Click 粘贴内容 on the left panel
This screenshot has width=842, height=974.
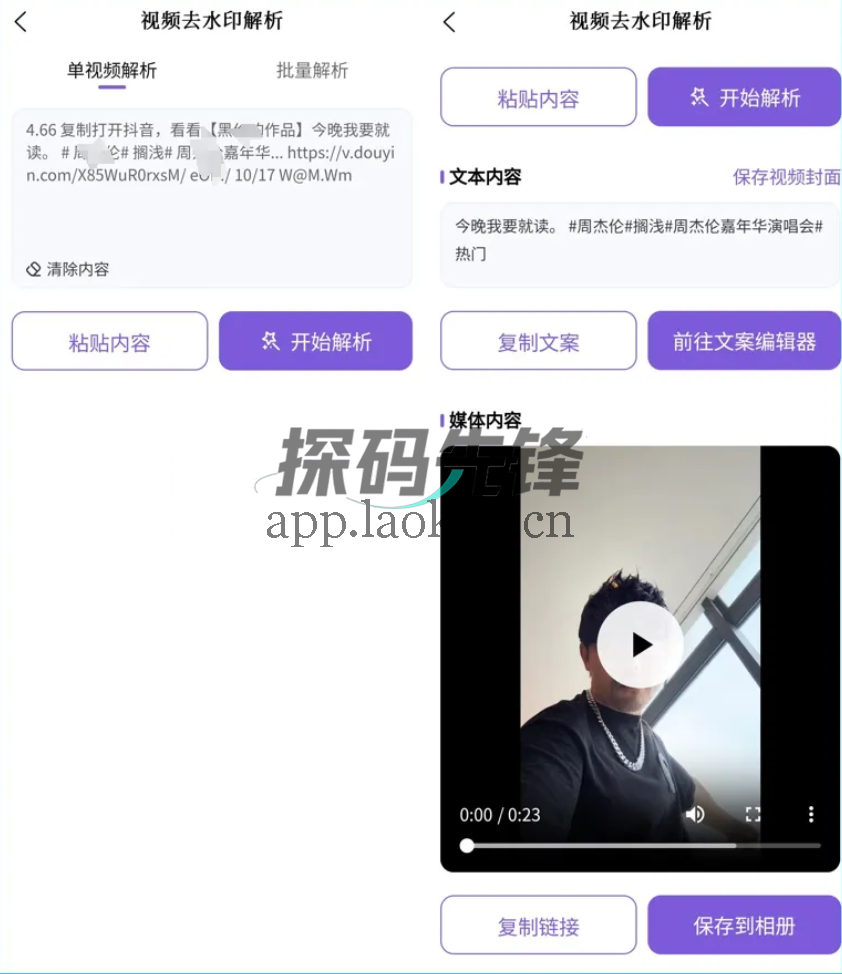click(109, 341)
